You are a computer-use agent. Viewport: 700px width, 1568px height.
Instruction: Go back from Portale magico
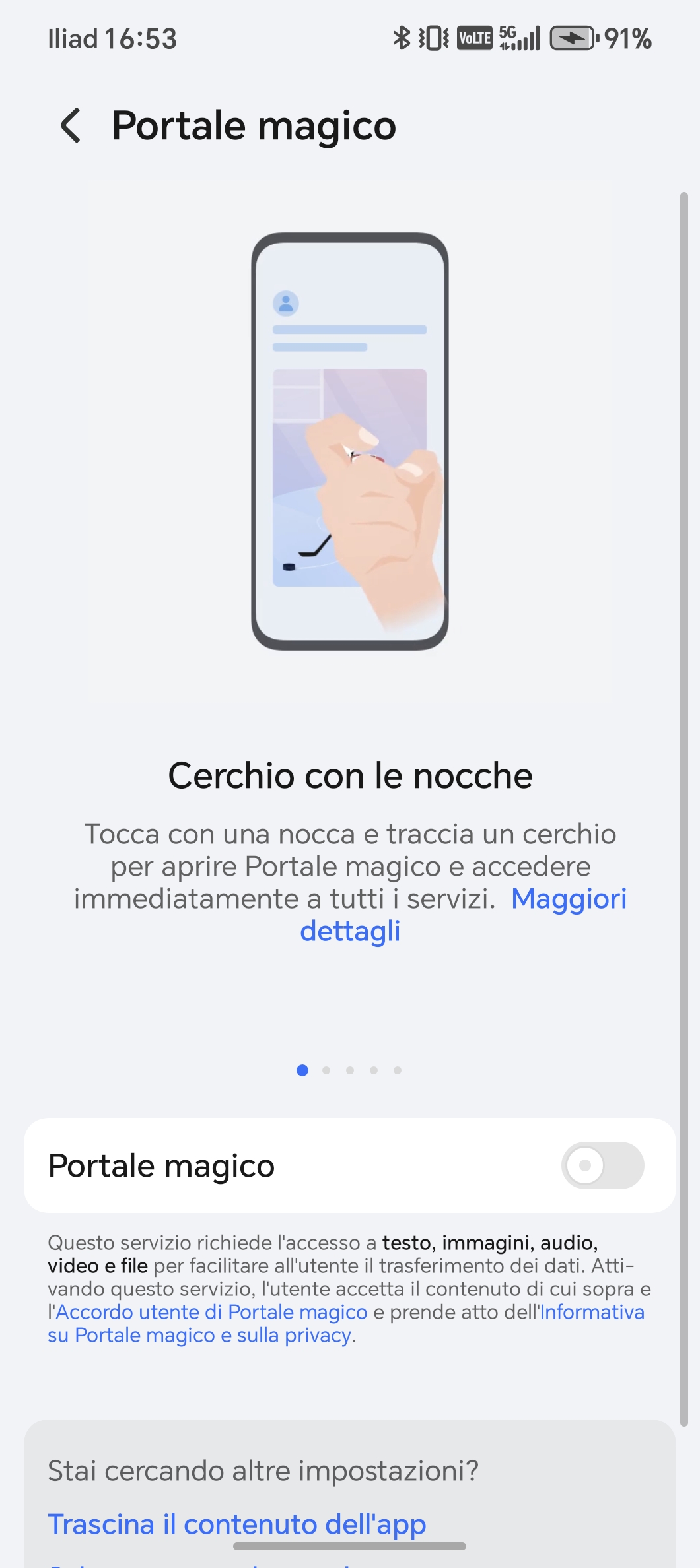click(71, 125)
